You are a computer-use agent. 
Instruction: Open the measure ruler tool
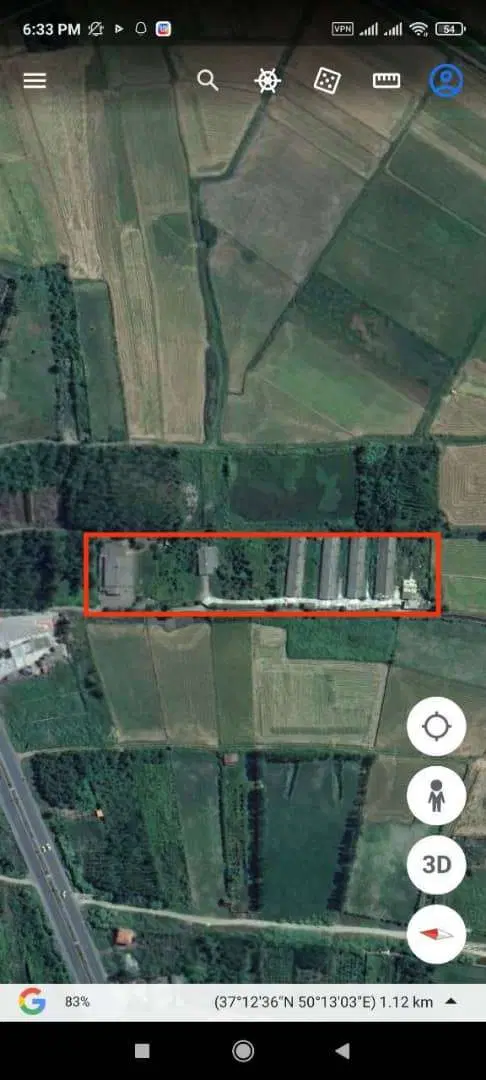click(386, 81)
